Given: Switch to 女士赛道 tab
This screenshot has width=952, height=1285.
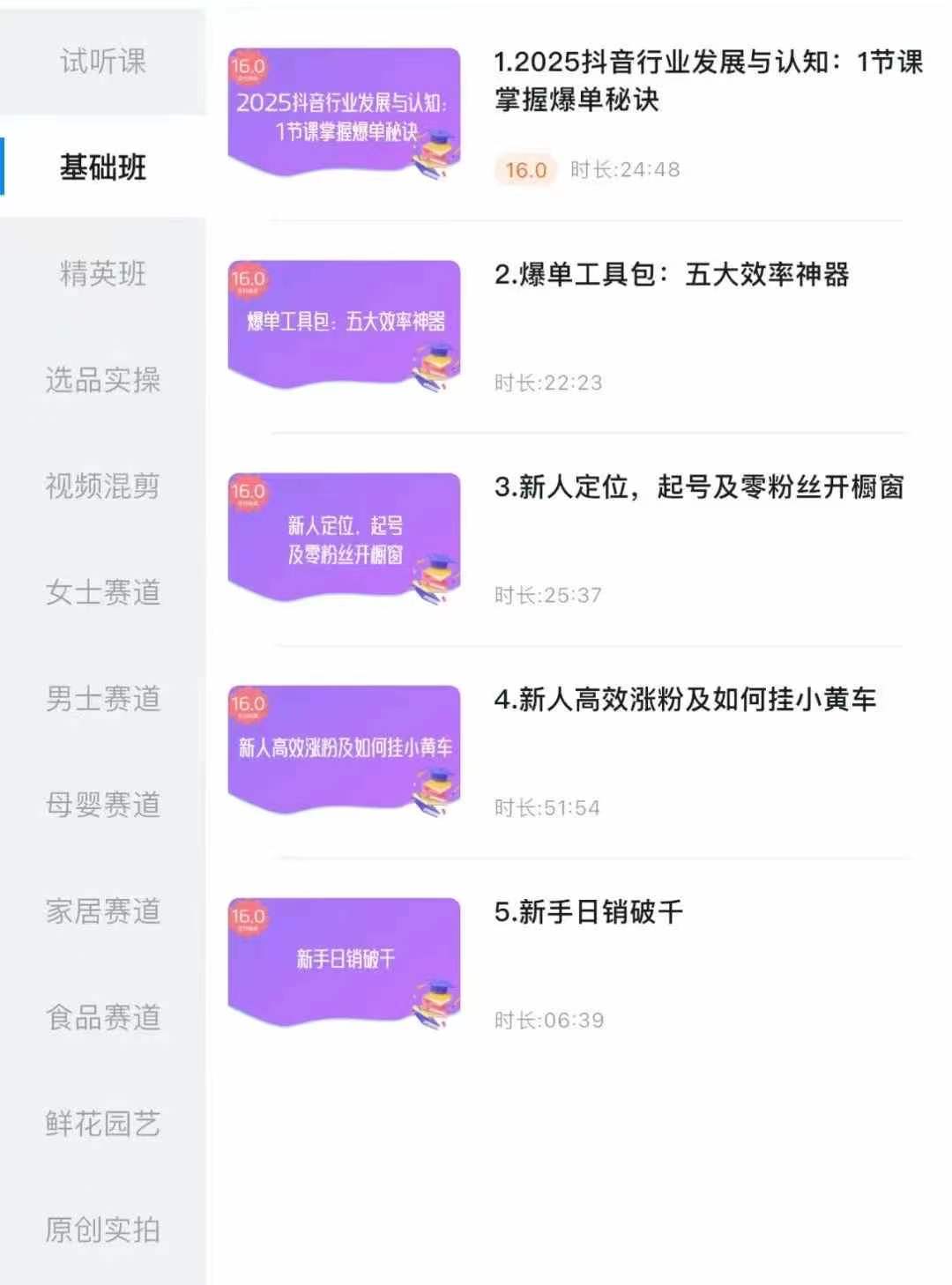Looking at the screenshot, I should pyautogui.click(x=102, y=592).
